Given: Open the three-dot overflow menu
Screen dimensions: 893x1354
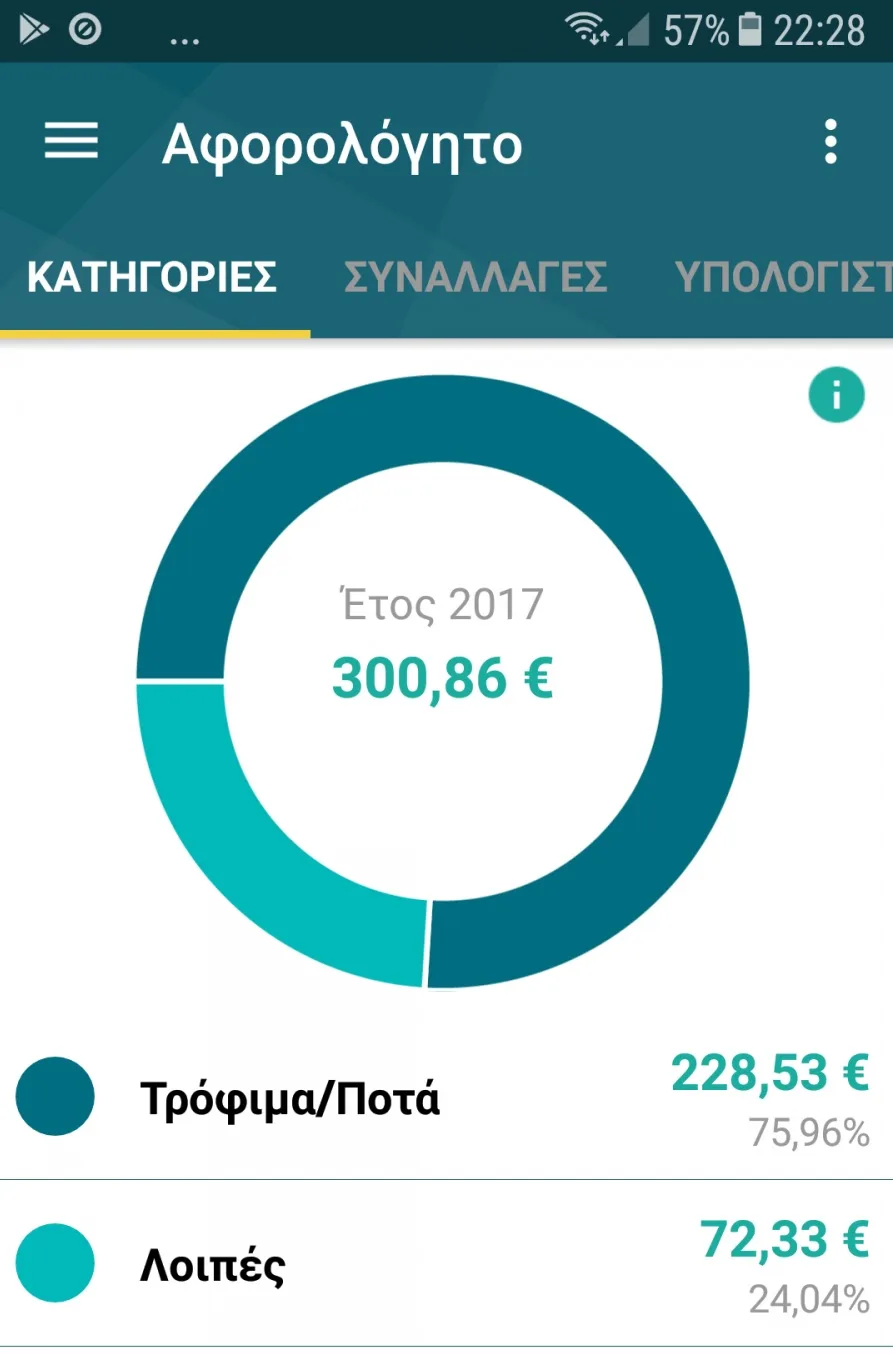Looking at the screenshot, I should pos(830,143).
